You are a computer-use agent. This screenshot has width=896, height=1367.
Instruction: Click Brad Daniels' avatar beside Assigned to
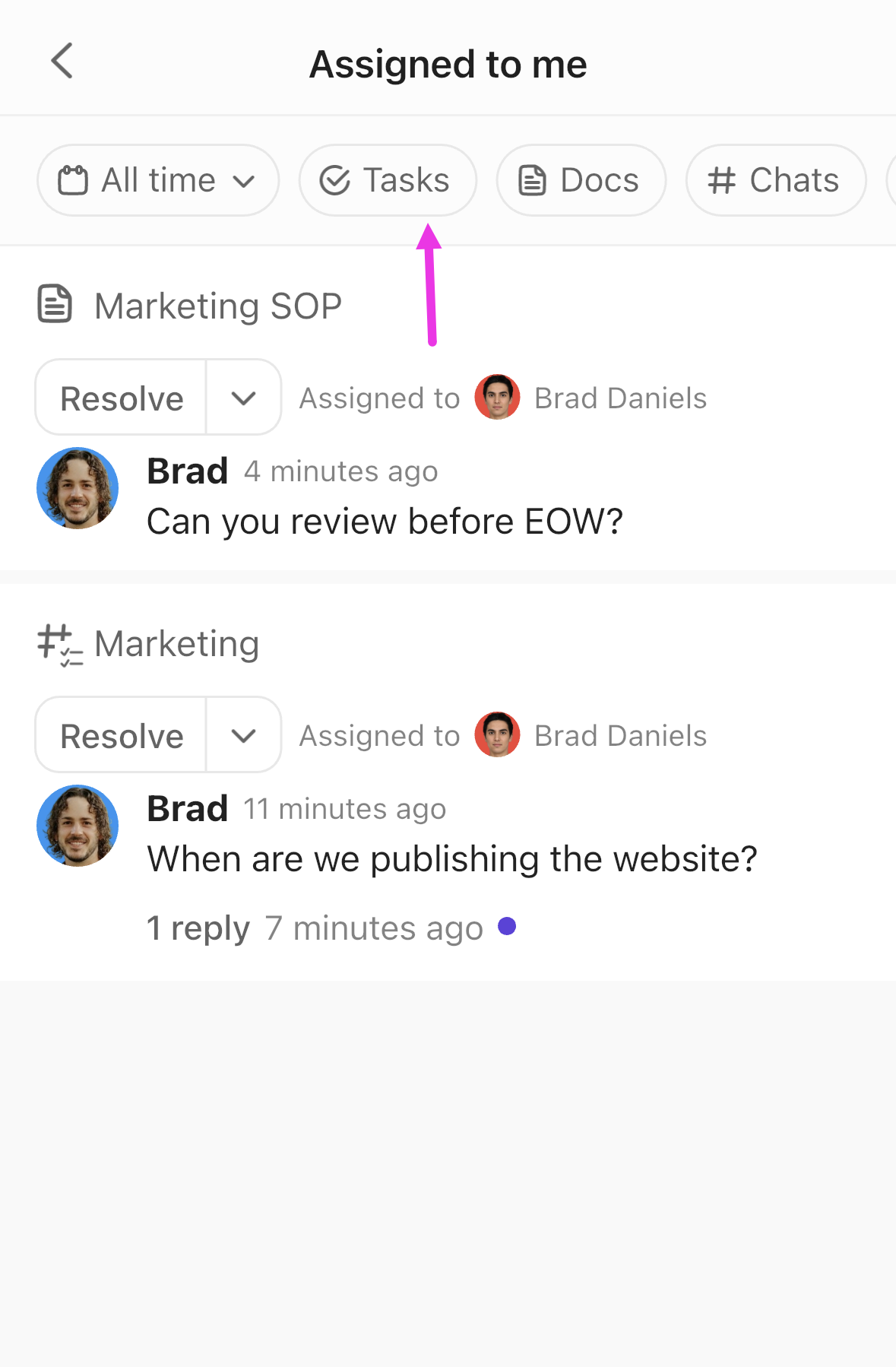coord(497,396)
